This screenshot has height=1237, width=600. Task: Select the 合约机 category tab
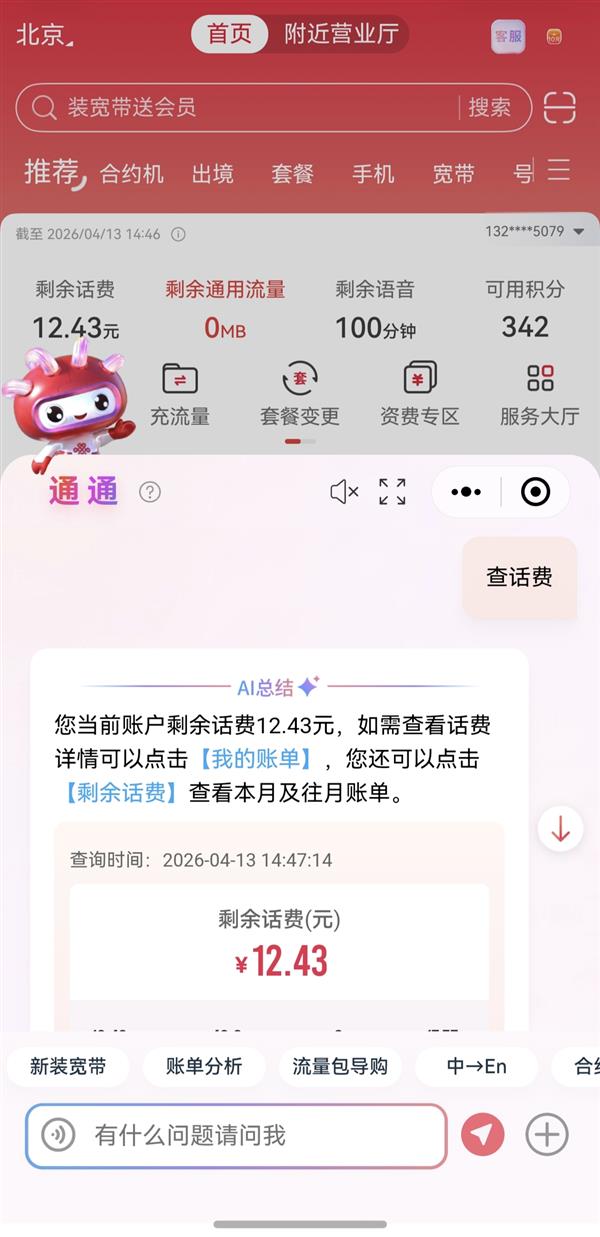(131, 174)
